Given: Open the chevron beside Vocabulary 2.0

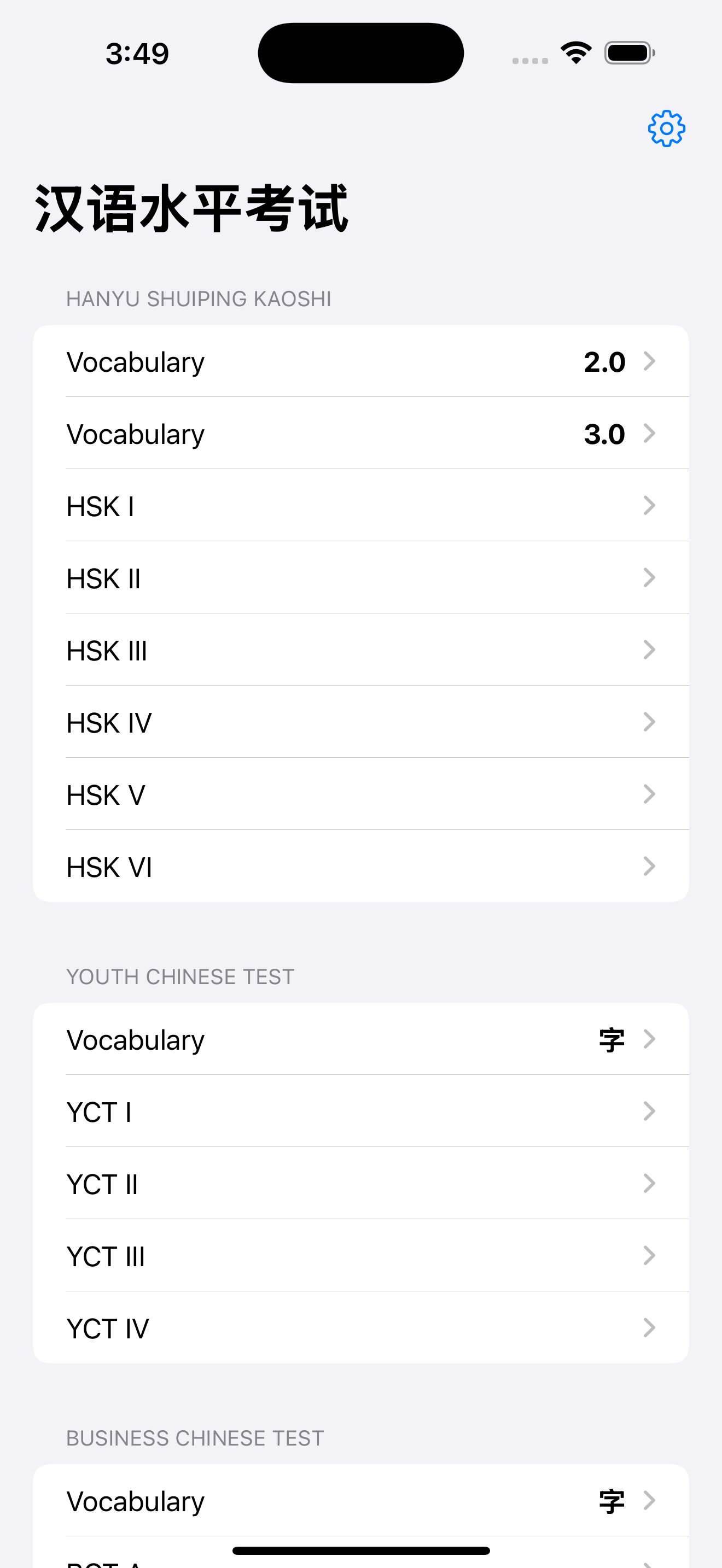Looking at the screenshot, I should (650, 361).
